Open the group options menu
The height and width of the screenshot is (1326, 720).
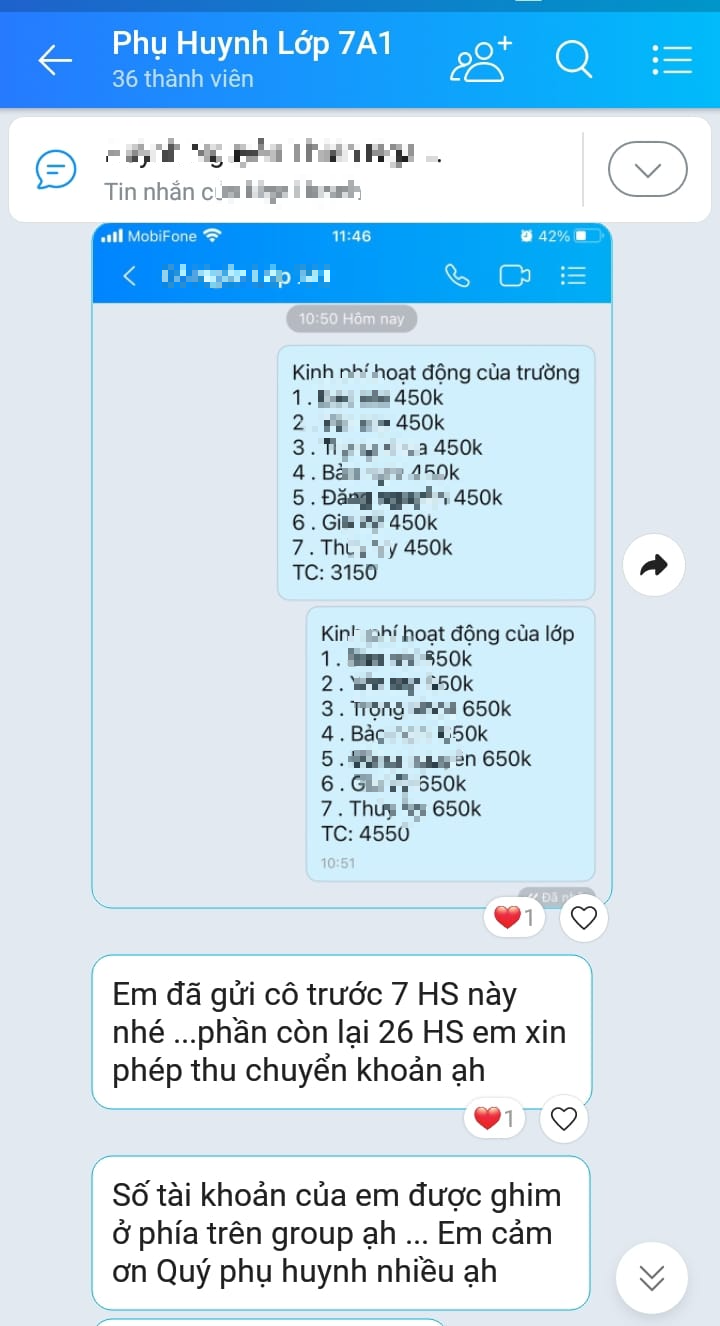pyautogui.click(x=672, y=60)
